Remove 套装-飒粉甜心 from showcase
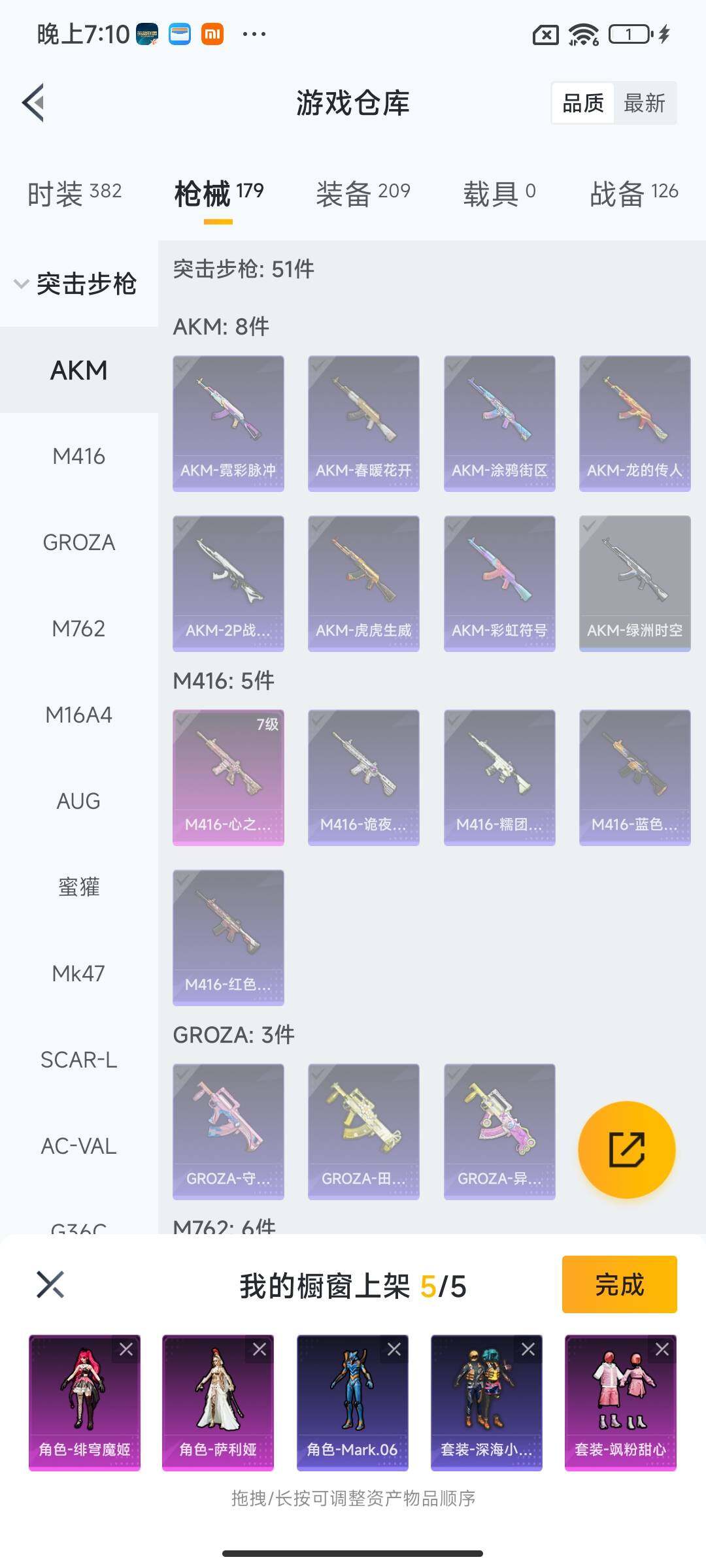Viewport: 706px width, 1568px height. (x=662, y=1349)
